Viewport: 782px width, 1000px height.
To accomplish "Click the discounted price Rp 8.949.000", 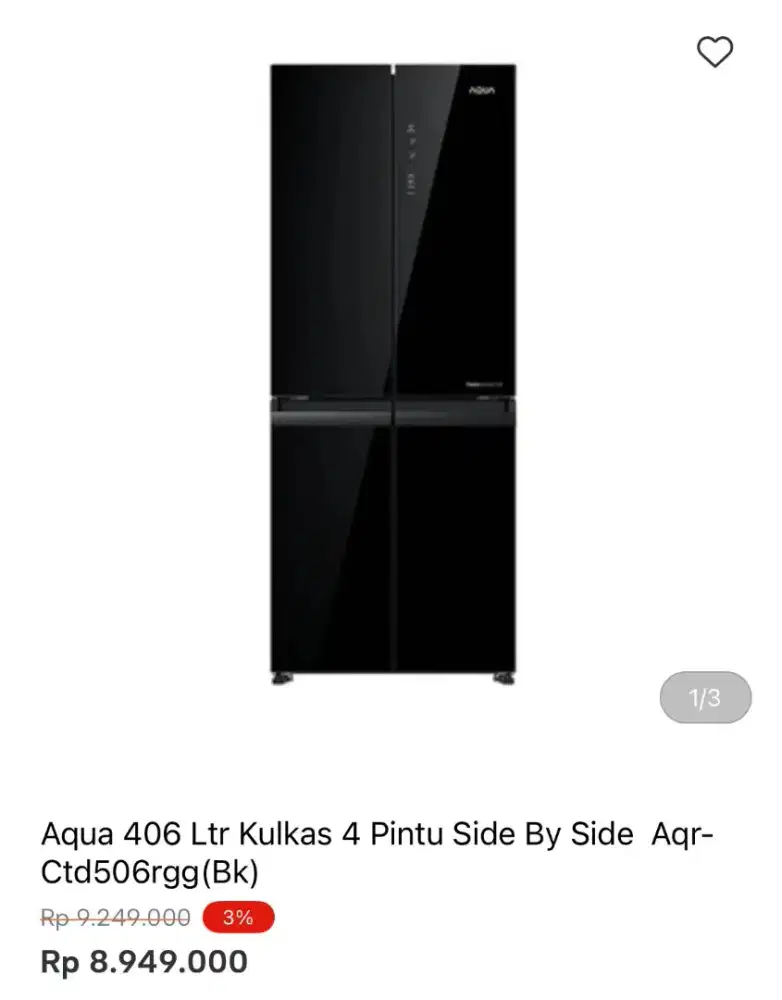I will (x=143, y=961).
